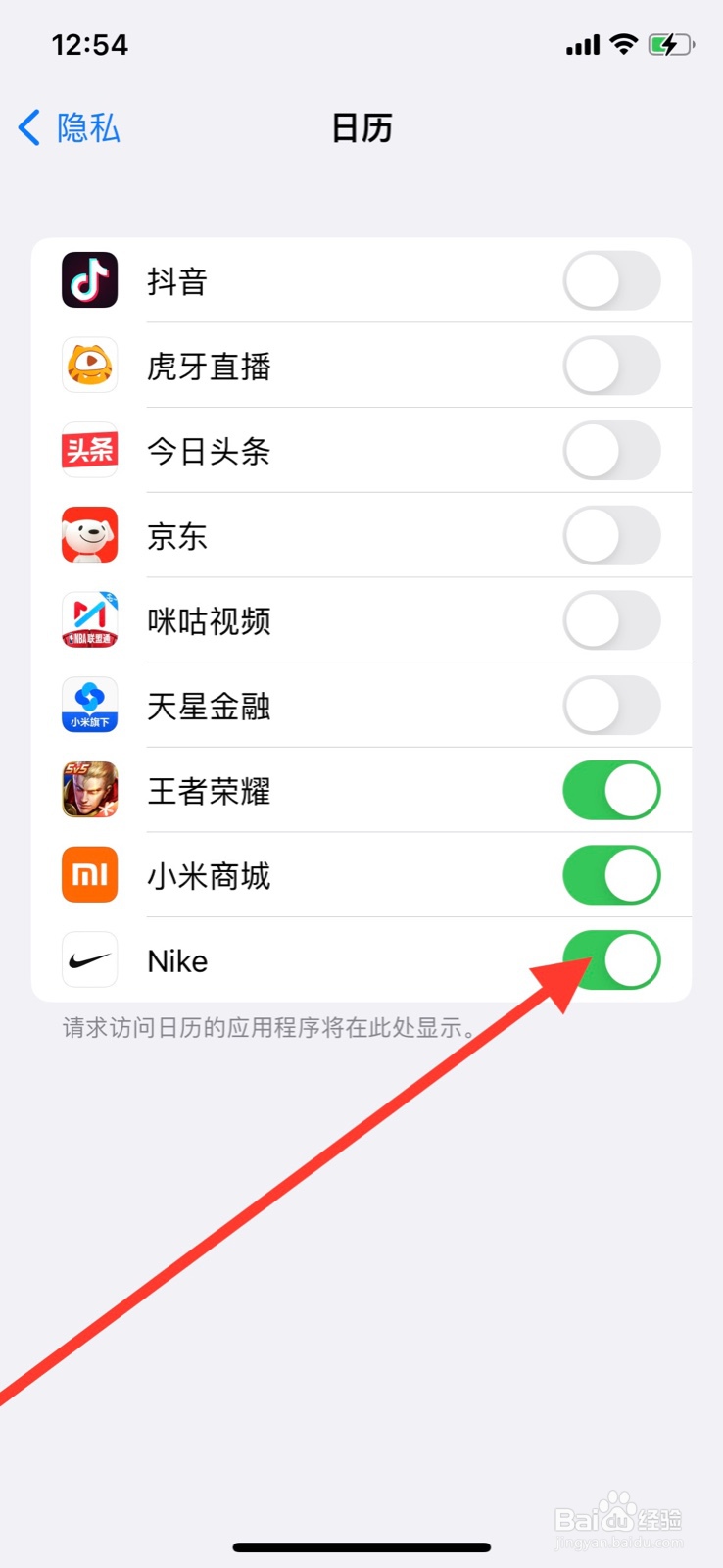Image resolution: width=723 pixels, height=1568 pixels.
Task: Enable calendar access for 天星金融
Action: (611, 705)
